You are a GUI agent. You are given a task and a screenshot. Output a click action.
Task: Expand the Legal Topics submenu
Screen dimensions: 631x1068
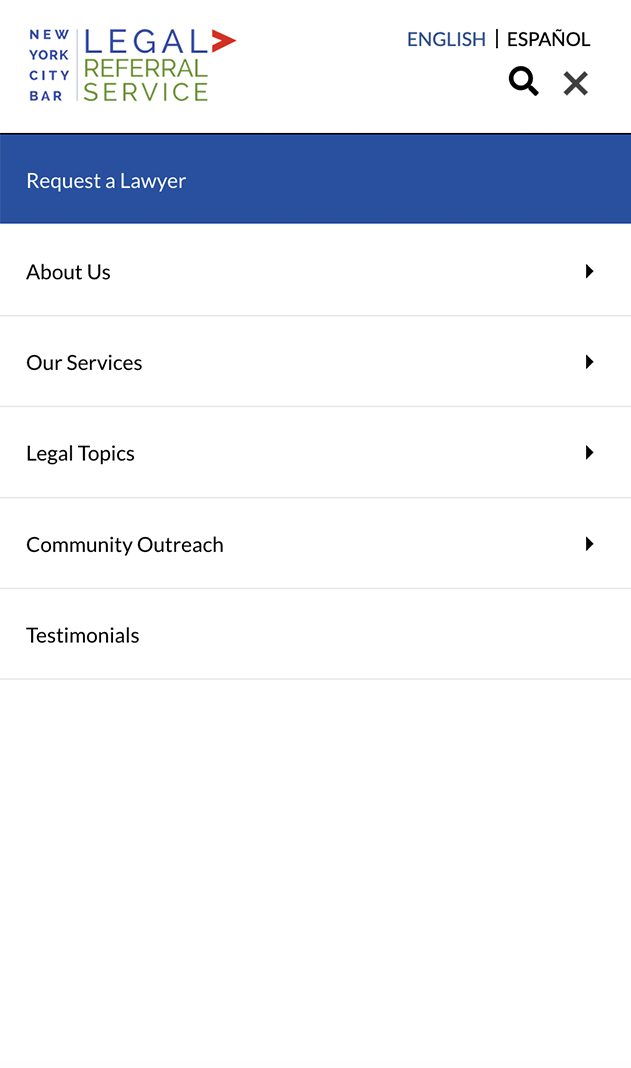click(x=589, y=453)
